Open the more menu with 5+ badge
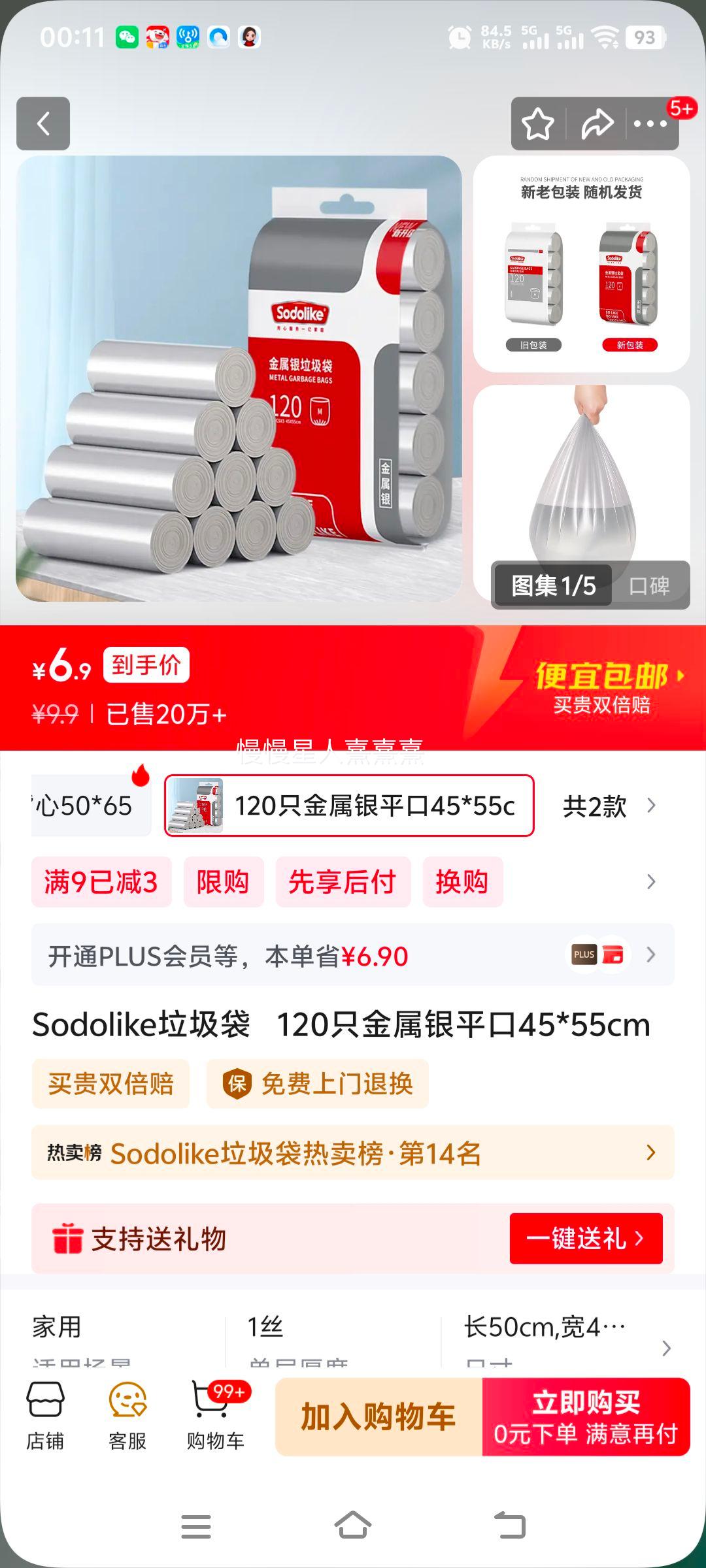The width and height of the screenshot is (706, 1568). click(652, 123)
